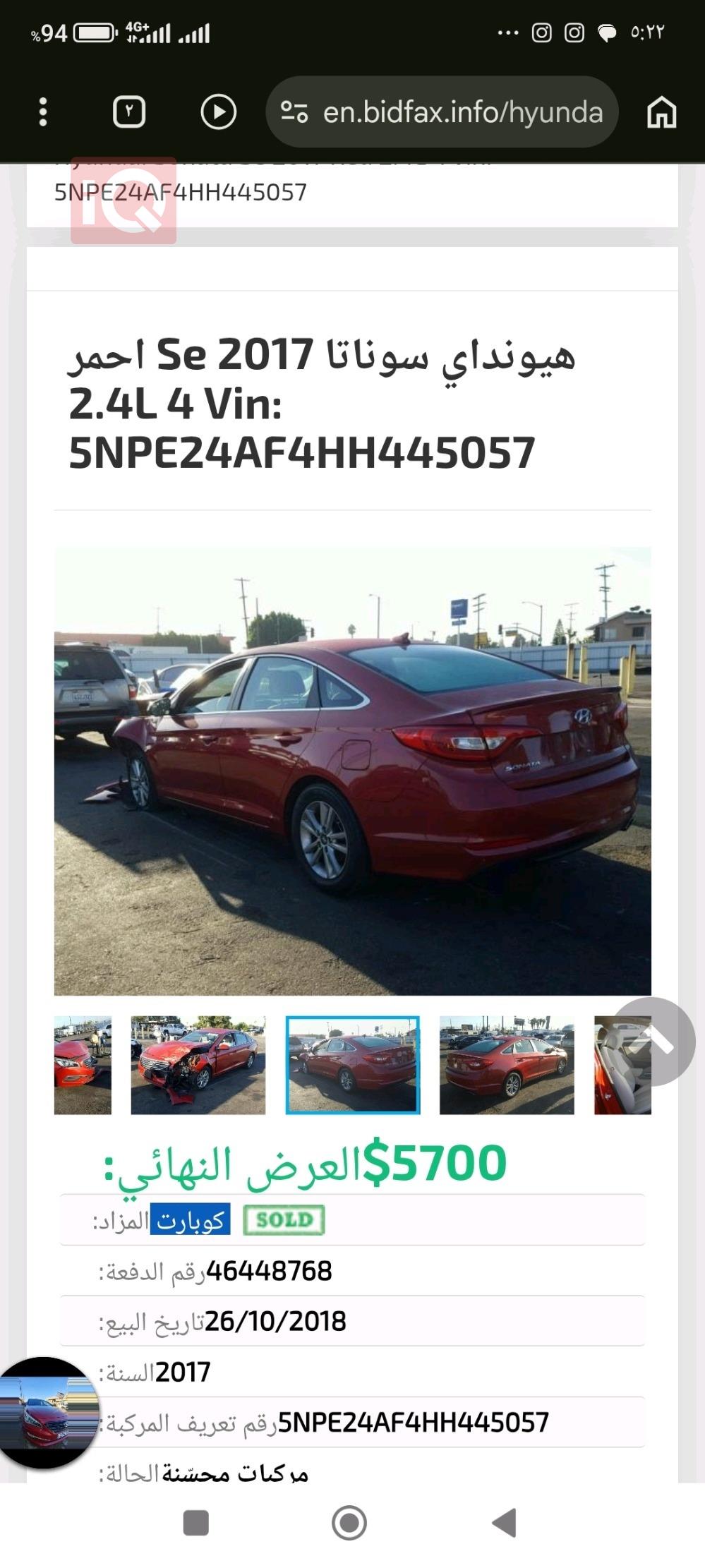This screenshot has height=1568, width=705.
Task: Go to the browser home page
Action: (661, 112)
